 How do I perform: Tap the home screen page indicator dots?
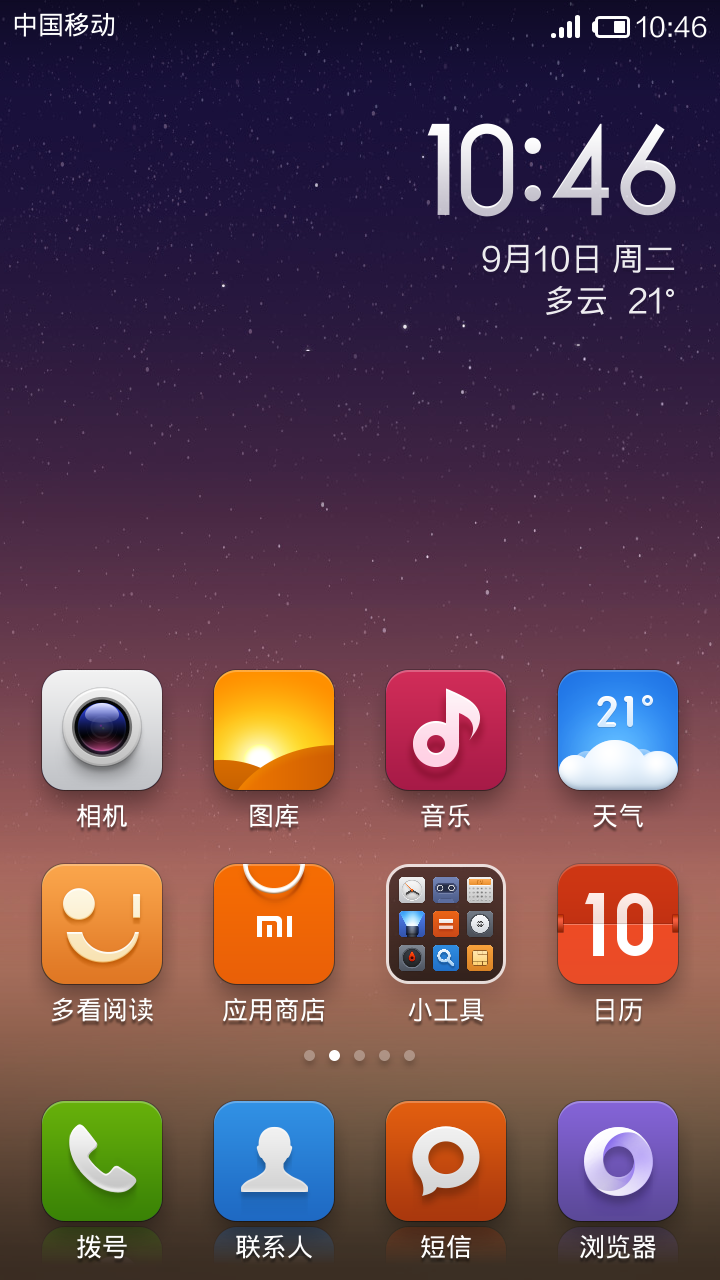[359, 1055]
